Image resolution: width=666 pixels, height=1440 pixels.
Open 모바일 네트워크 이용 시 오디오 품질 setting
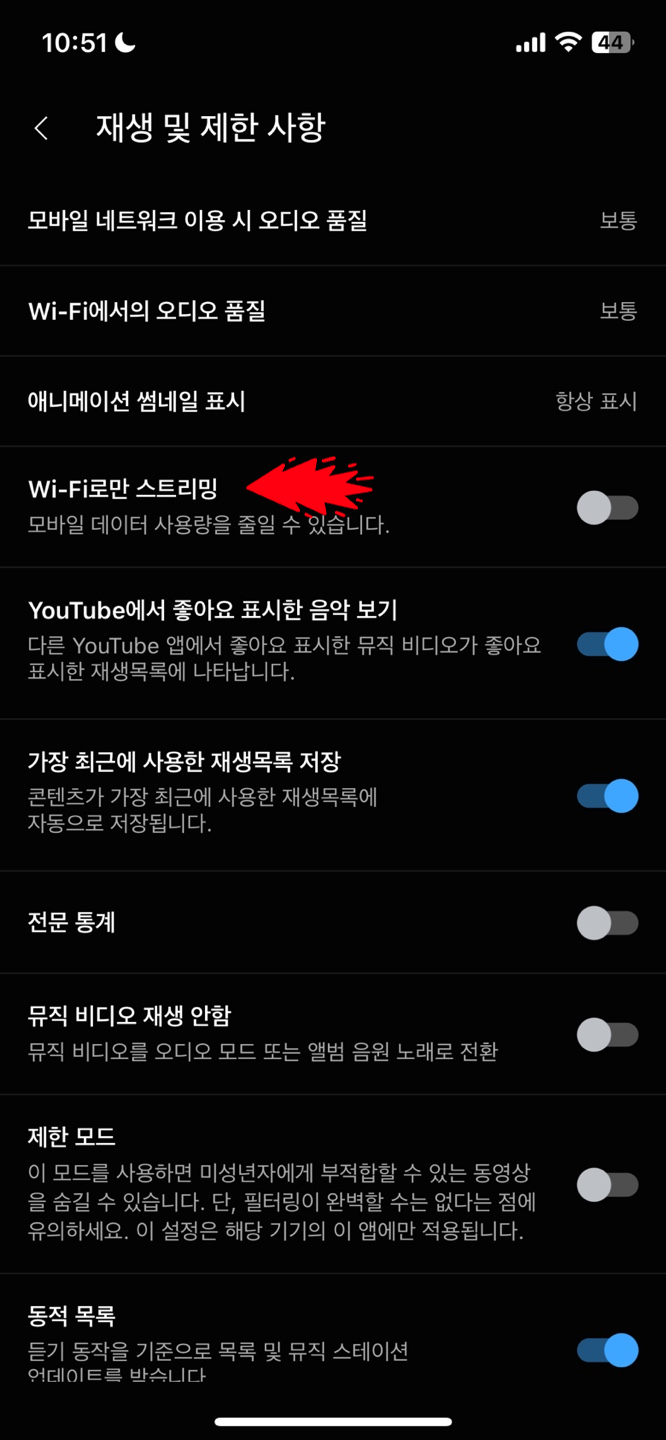[x=332, y=221]
